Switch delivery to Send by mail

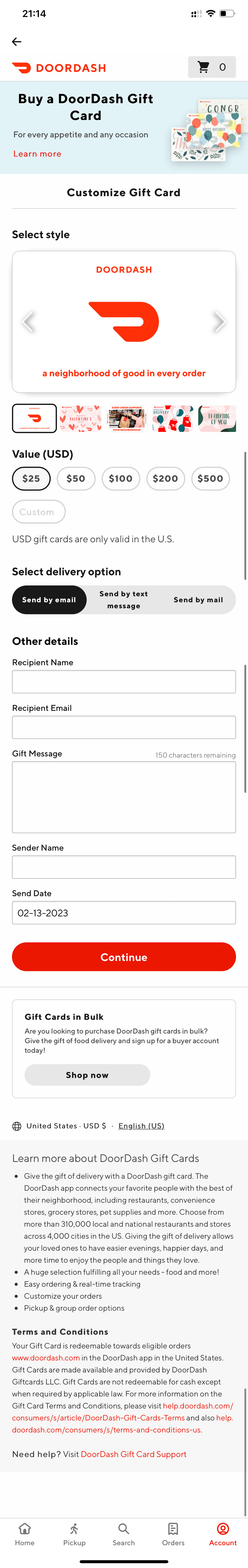point(198,600)
